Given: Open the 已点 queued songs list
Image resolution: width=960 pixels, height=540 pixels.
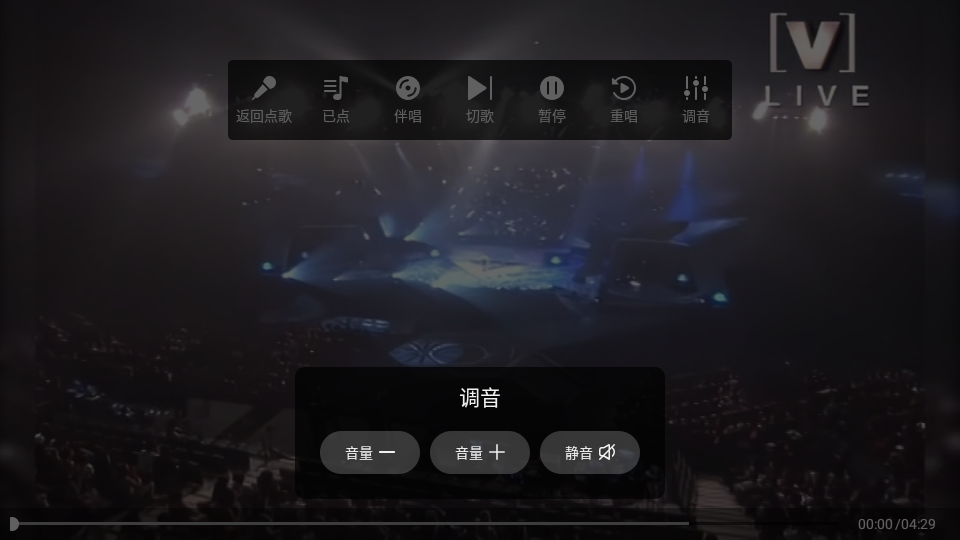Looking at the screenshot, I should tap(336, 100).
